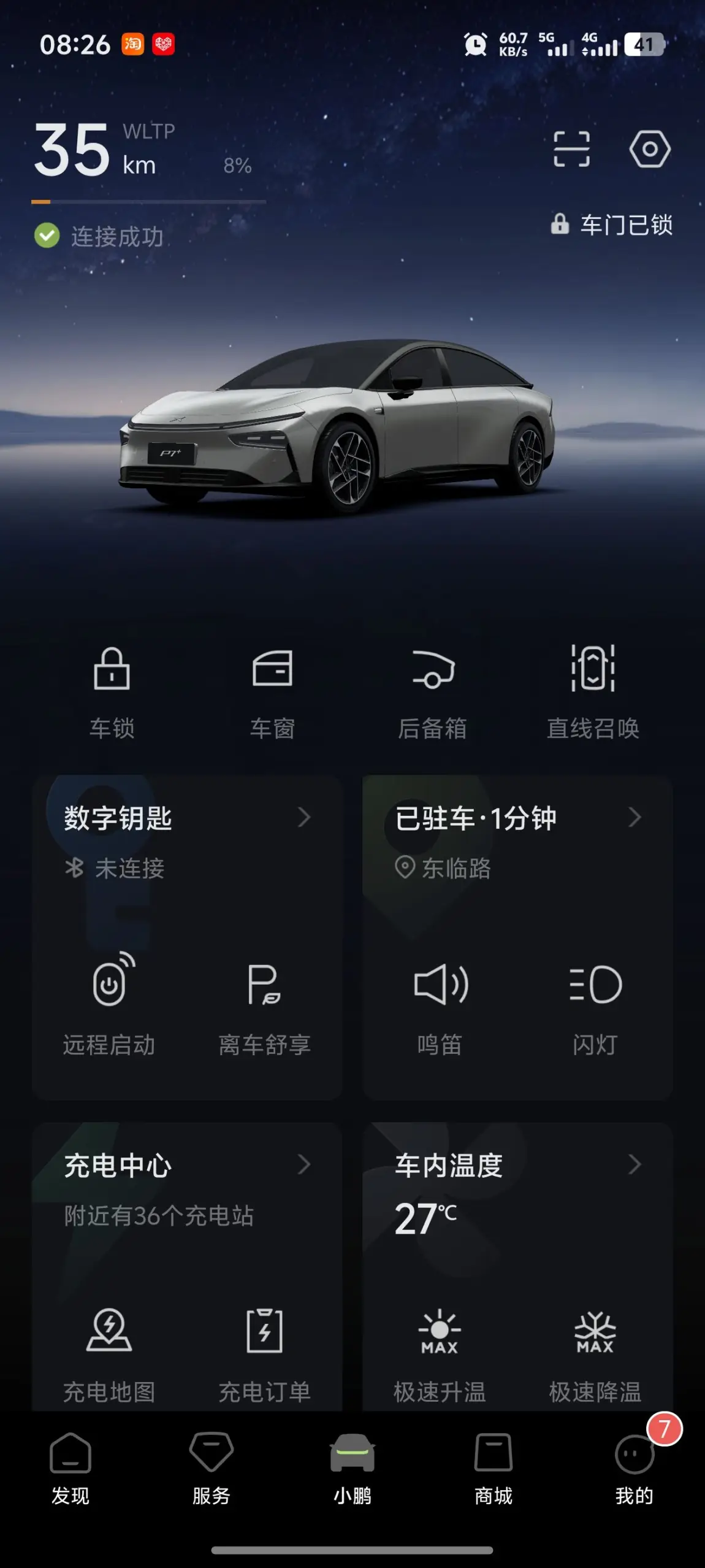Activate 极速降温 max cooling
705x1568 pixels.
(x=595, y=1353)
